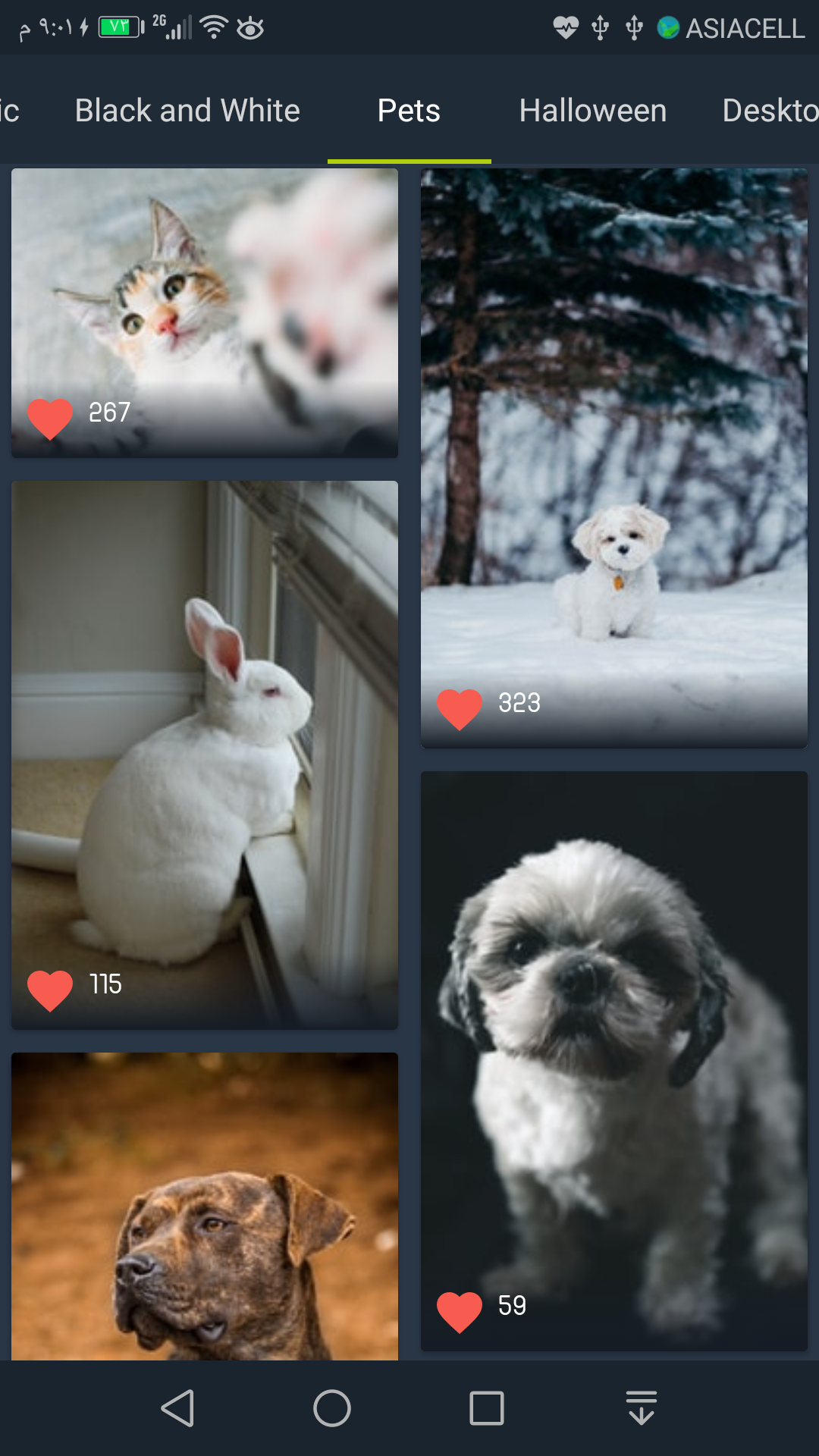The width and height of the screenshot is (819, 1456).
Task: Switch to the Black and White tab
Action: point(187,111)
